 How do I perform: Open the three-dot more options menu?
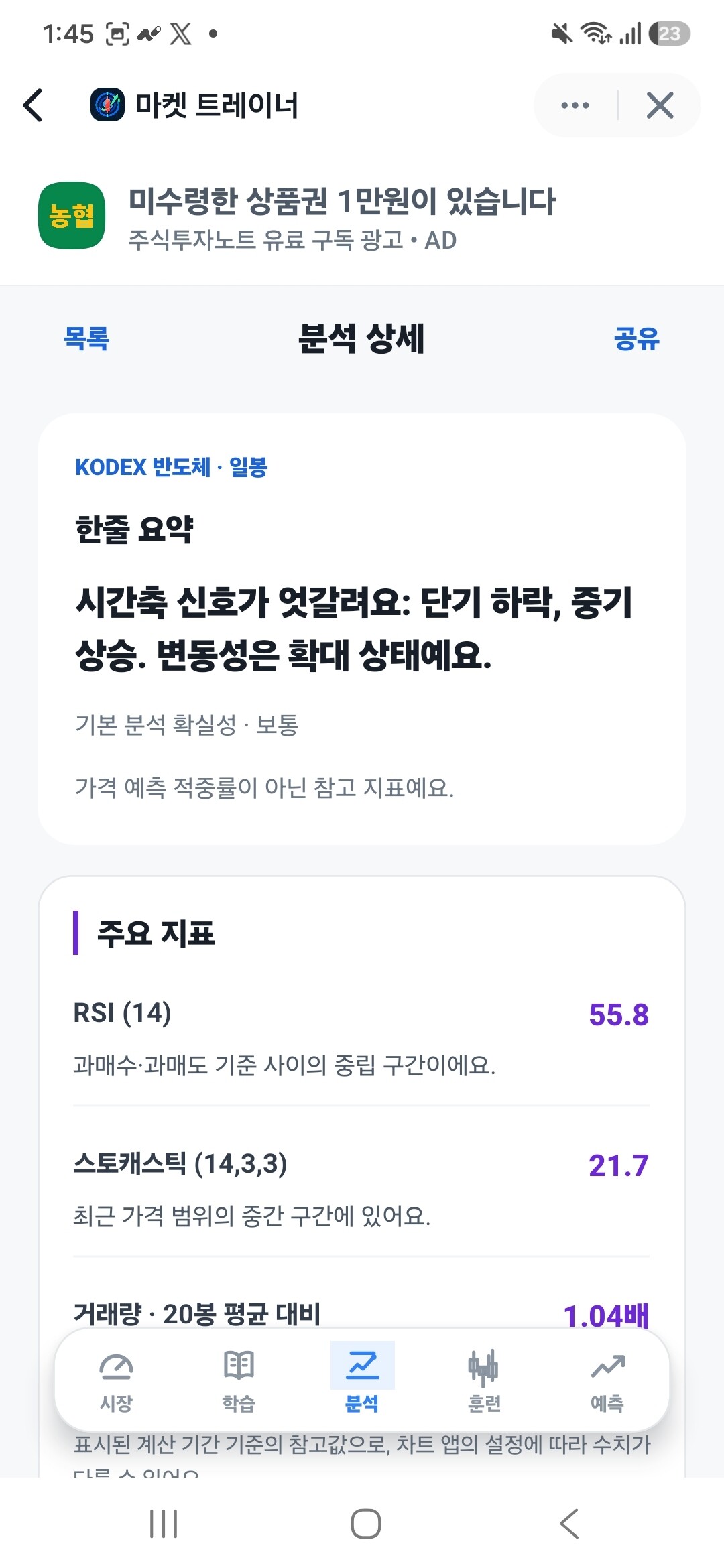click(575, 105)
